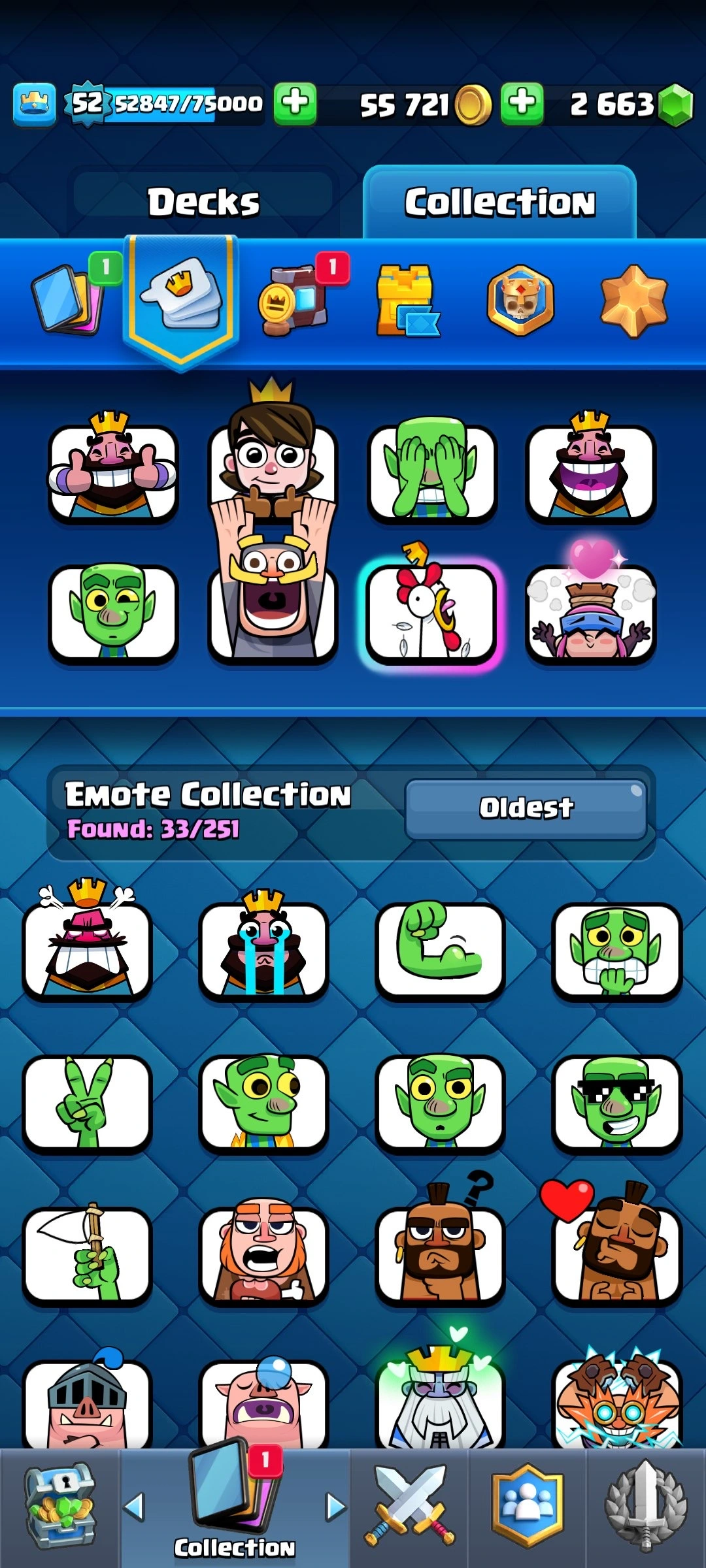Screen dimensions: 706x1568
Task: Tap the green plus beside the XP bar
Action: [295, 103]
